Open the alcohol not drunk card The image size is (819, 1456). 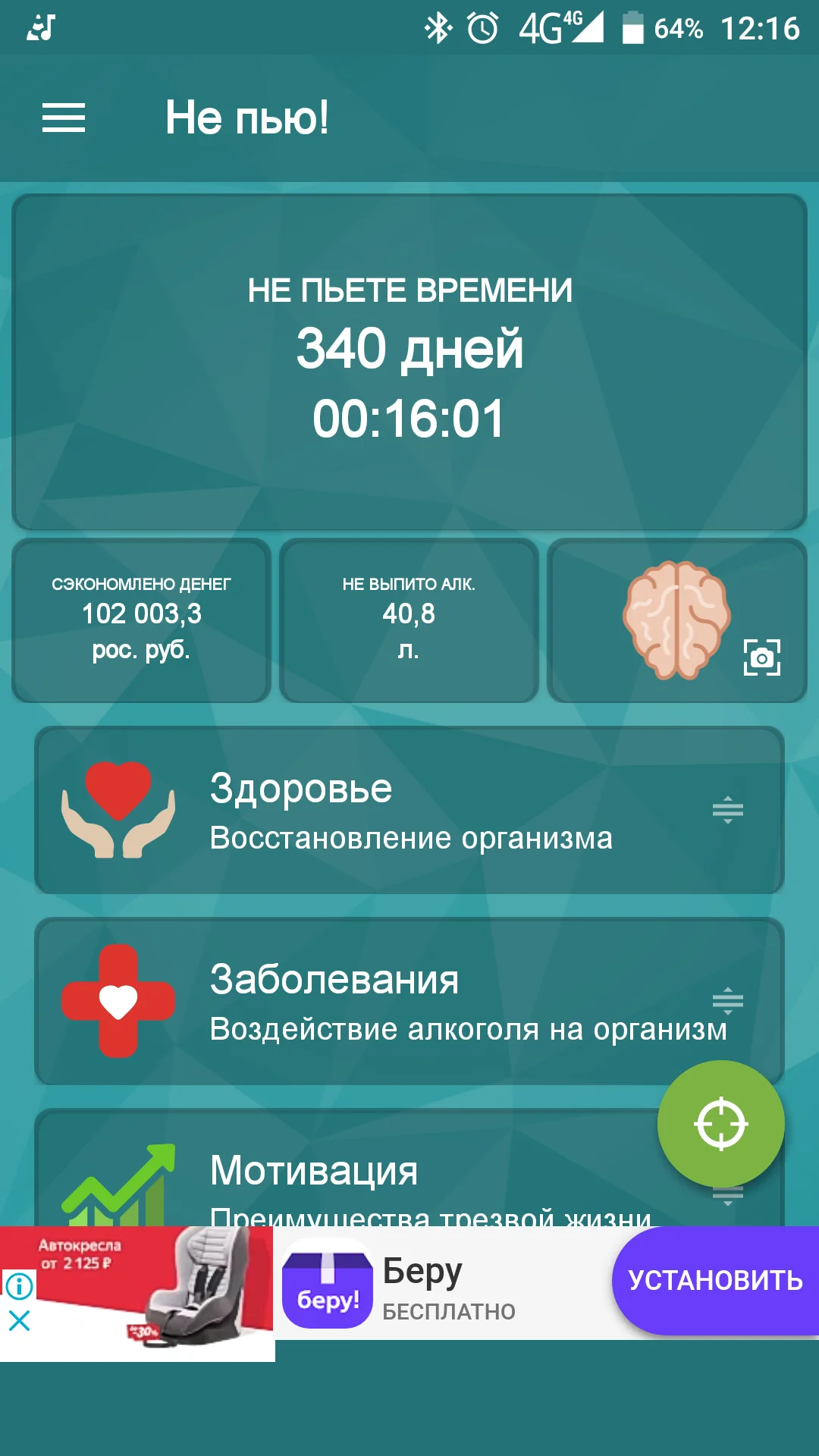[x=409, y=620]
